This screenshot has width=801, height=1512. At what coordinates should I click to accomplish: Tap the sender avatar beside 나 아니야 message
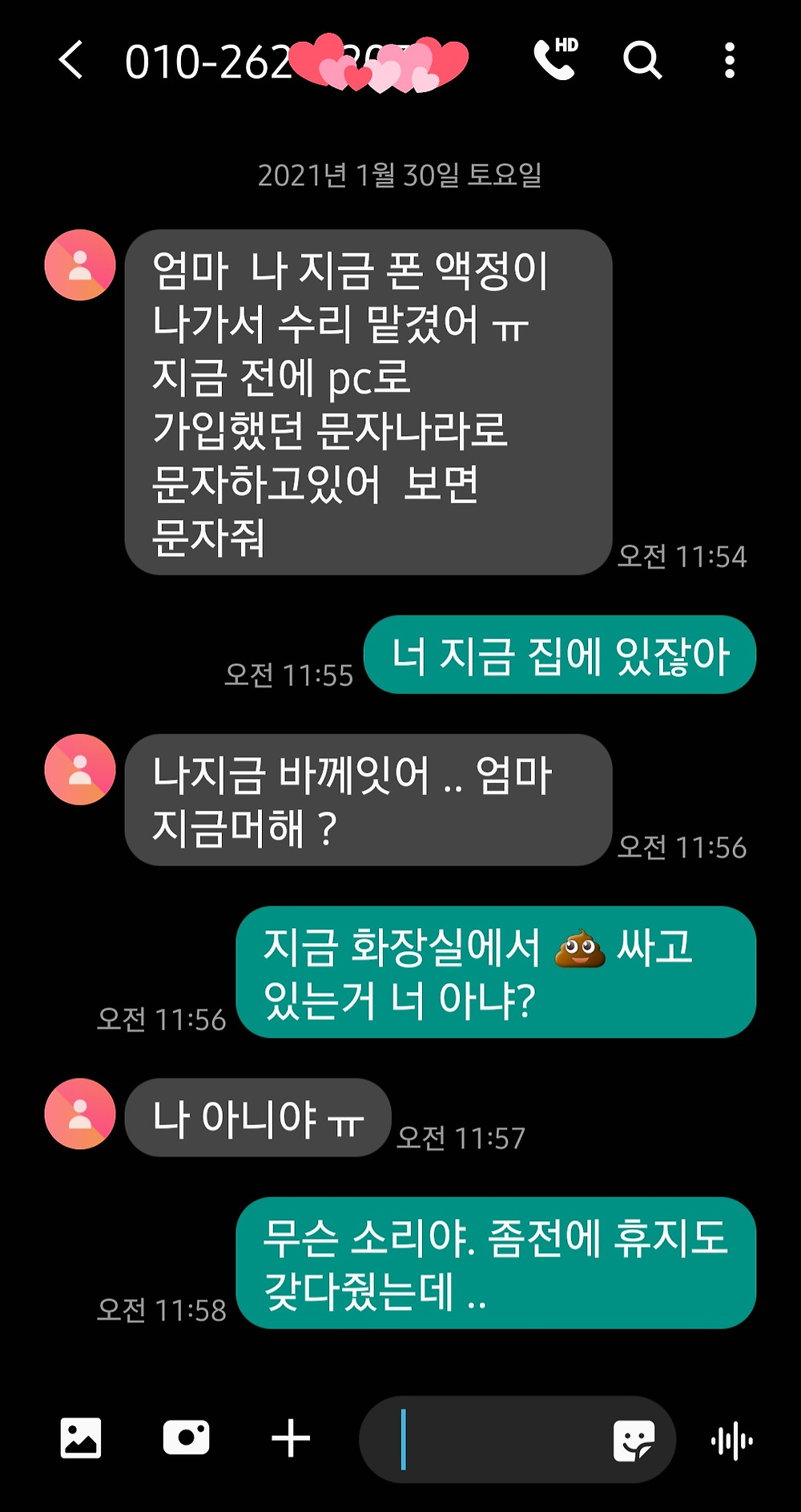pos(80,1114)
